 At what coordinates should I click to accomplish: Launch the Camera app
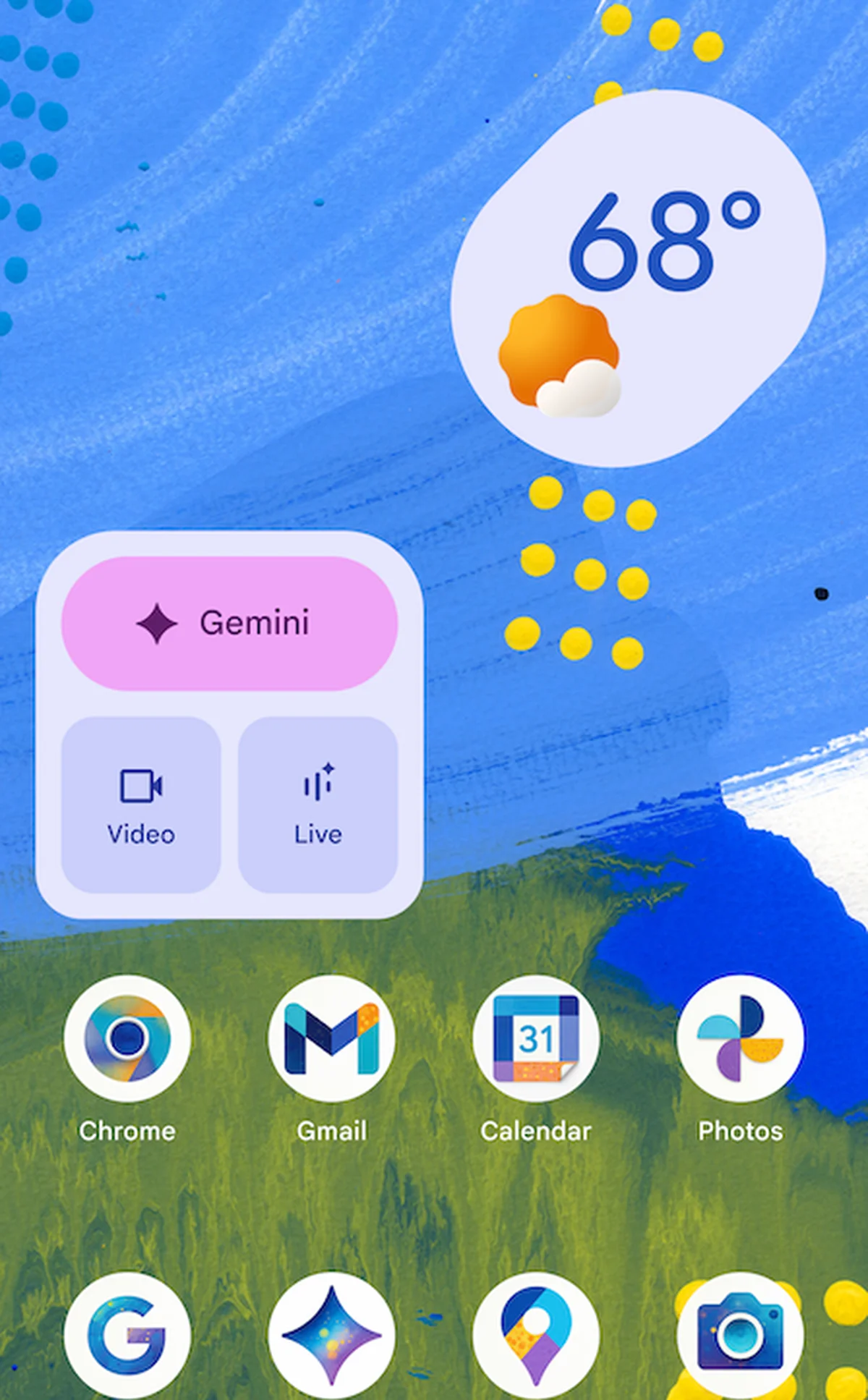740,1335
